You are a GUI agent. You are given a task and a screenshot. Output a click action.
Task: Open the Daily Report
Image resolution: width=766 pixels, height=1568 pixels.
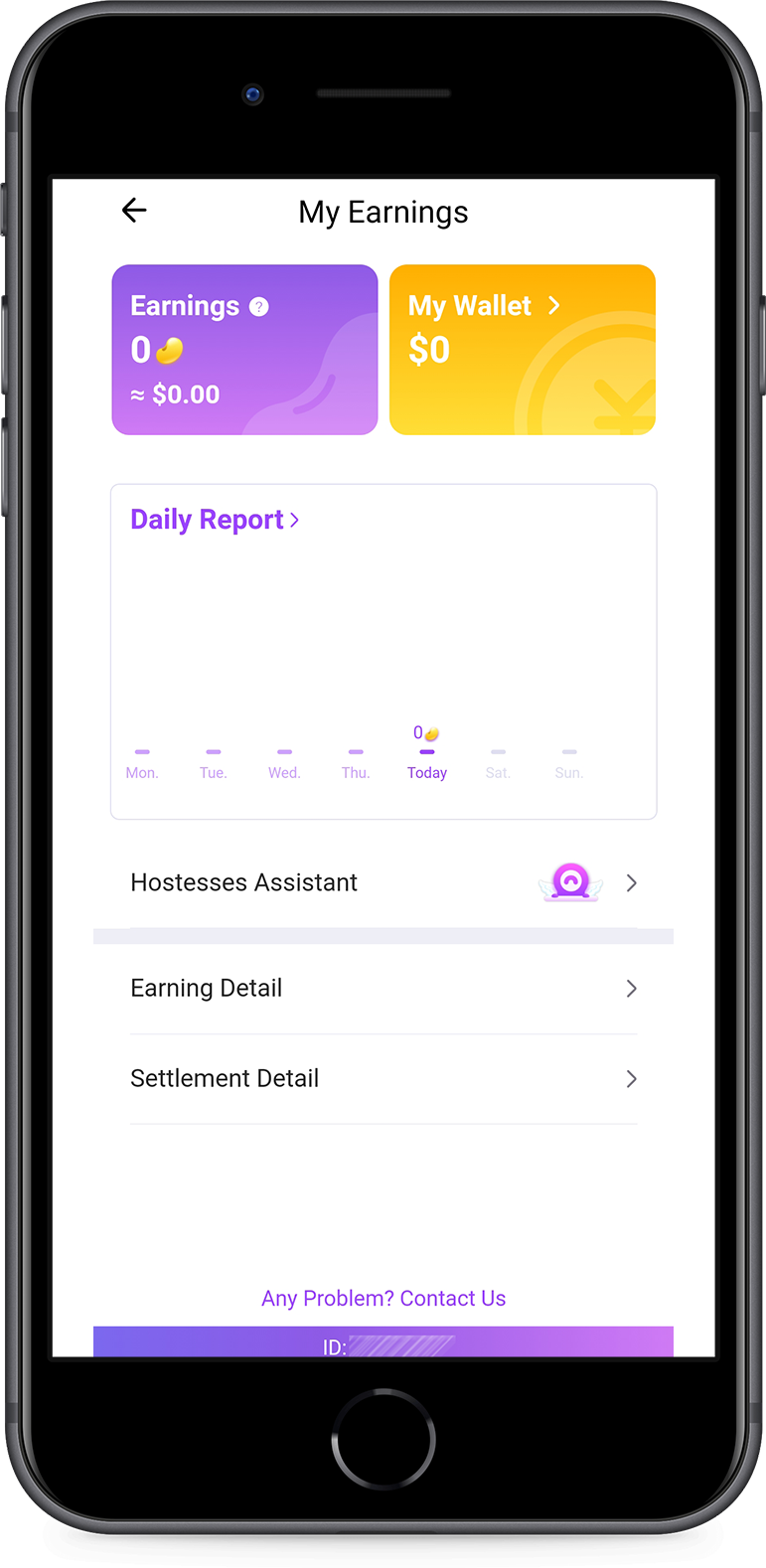pos(215,520)
